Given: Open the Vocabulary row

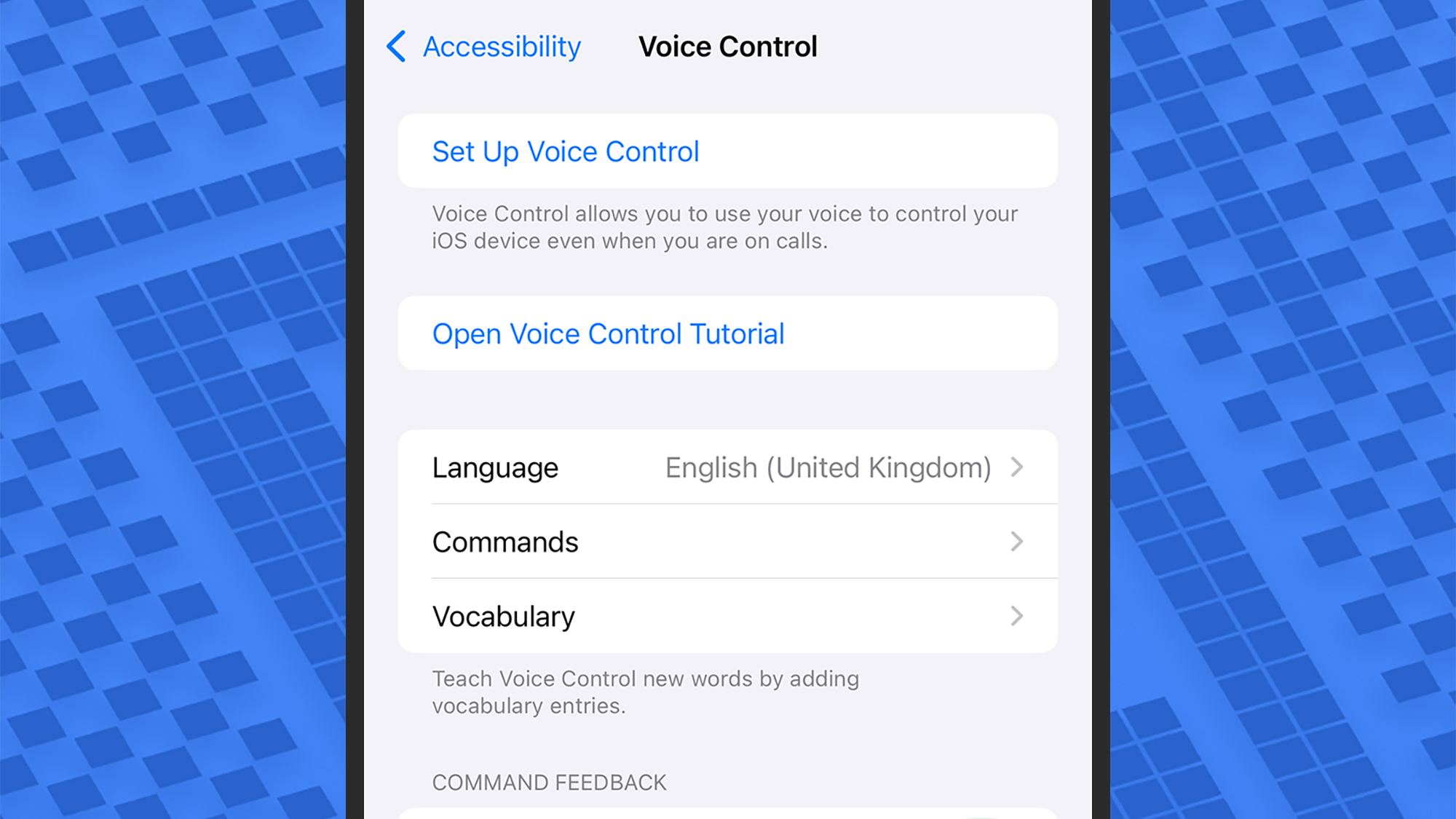Looking at the screenshot, I should click(x=727, y=617).
